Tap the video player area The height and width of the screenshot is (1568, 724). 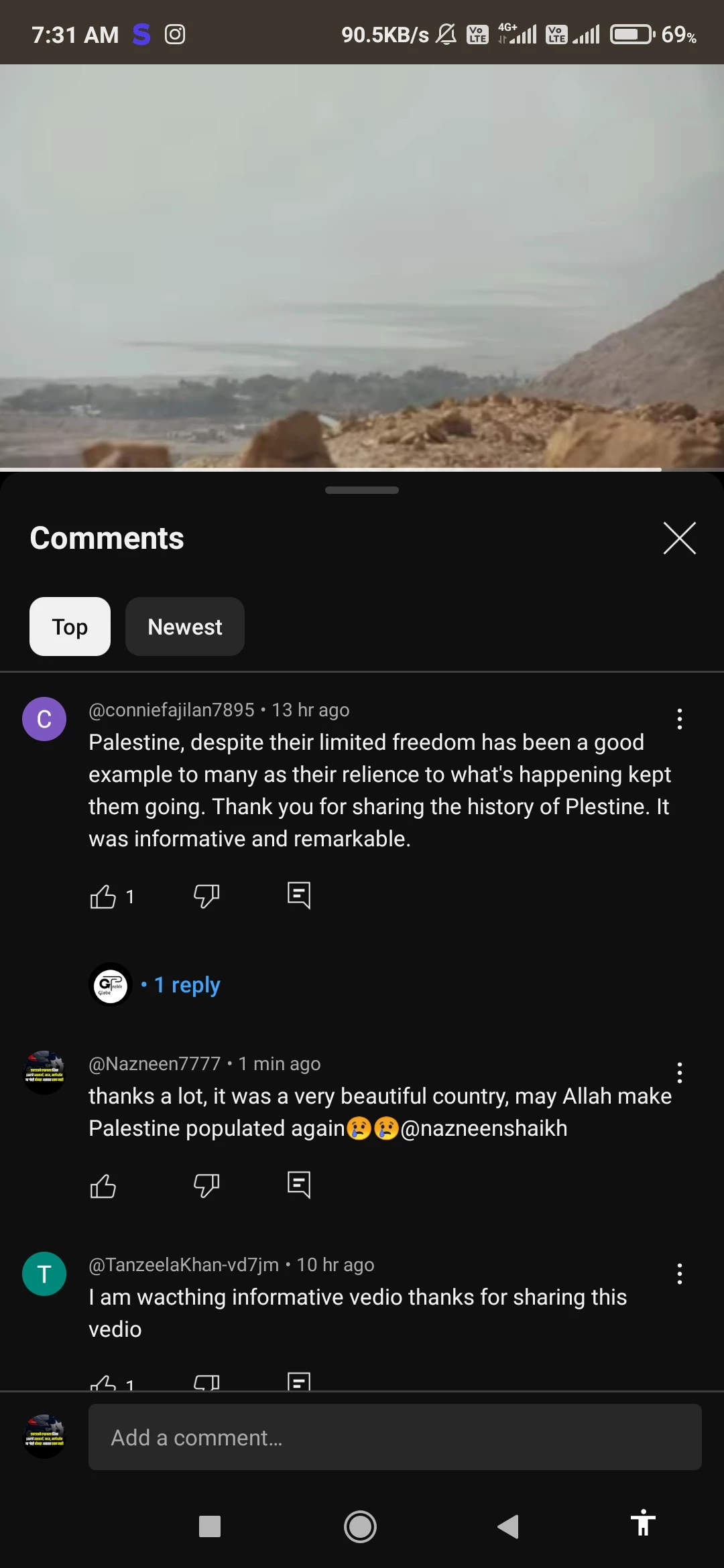[x=362, y=266]
